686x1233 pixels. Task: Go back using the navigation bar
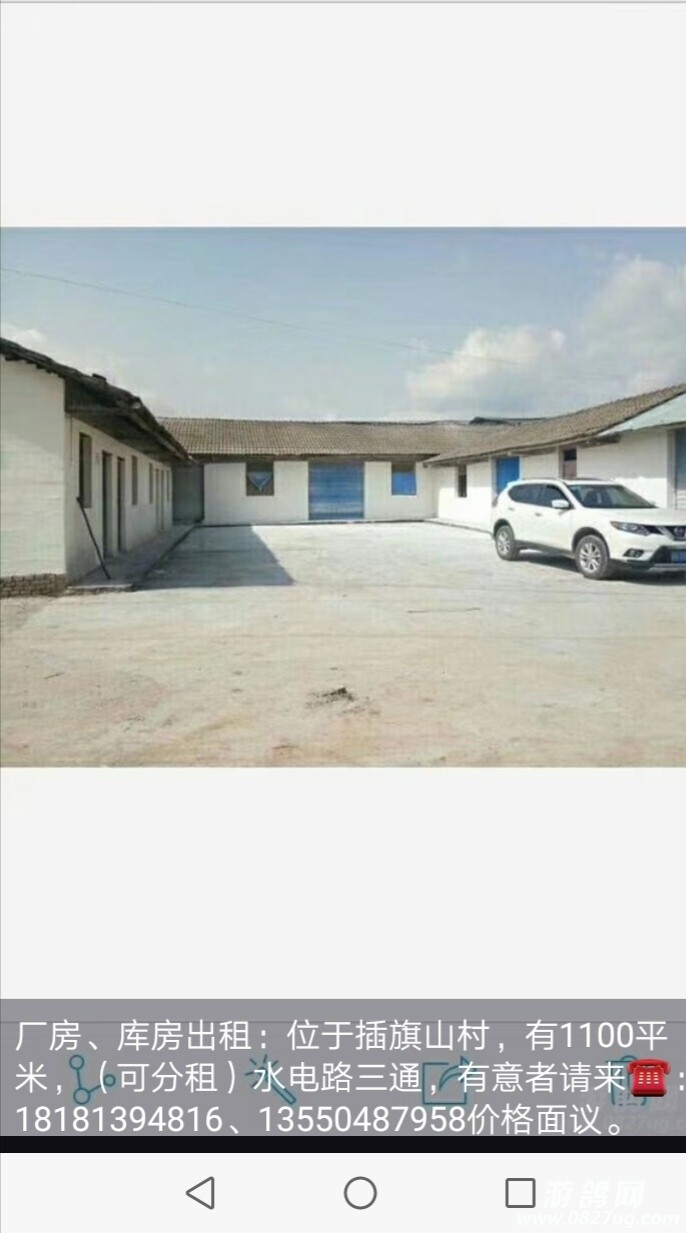pyautogui.click(x=200, y=1192)
